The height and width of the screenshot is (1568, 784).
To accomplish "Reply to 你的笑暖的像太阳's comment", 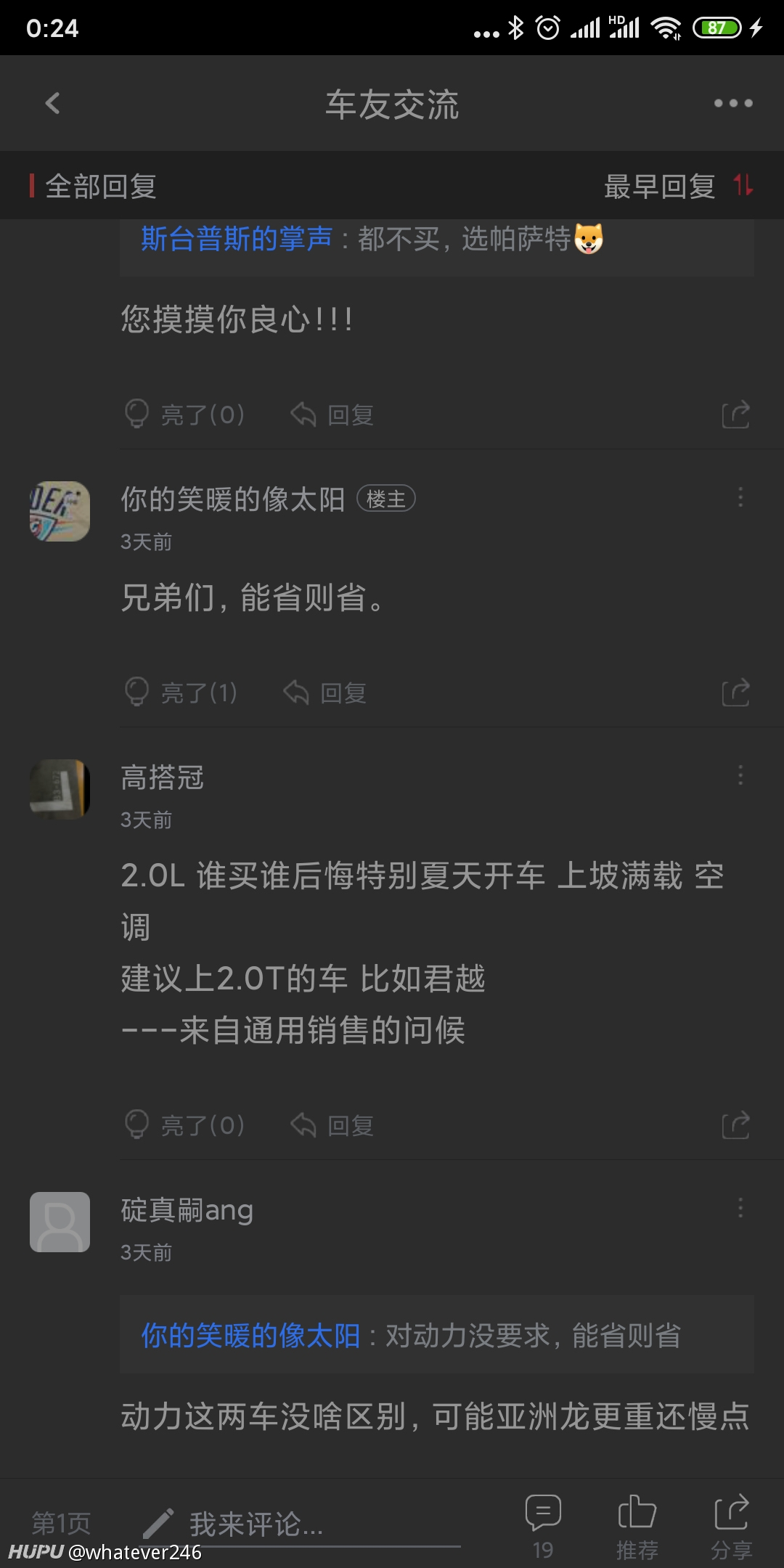I will (325, 693).
